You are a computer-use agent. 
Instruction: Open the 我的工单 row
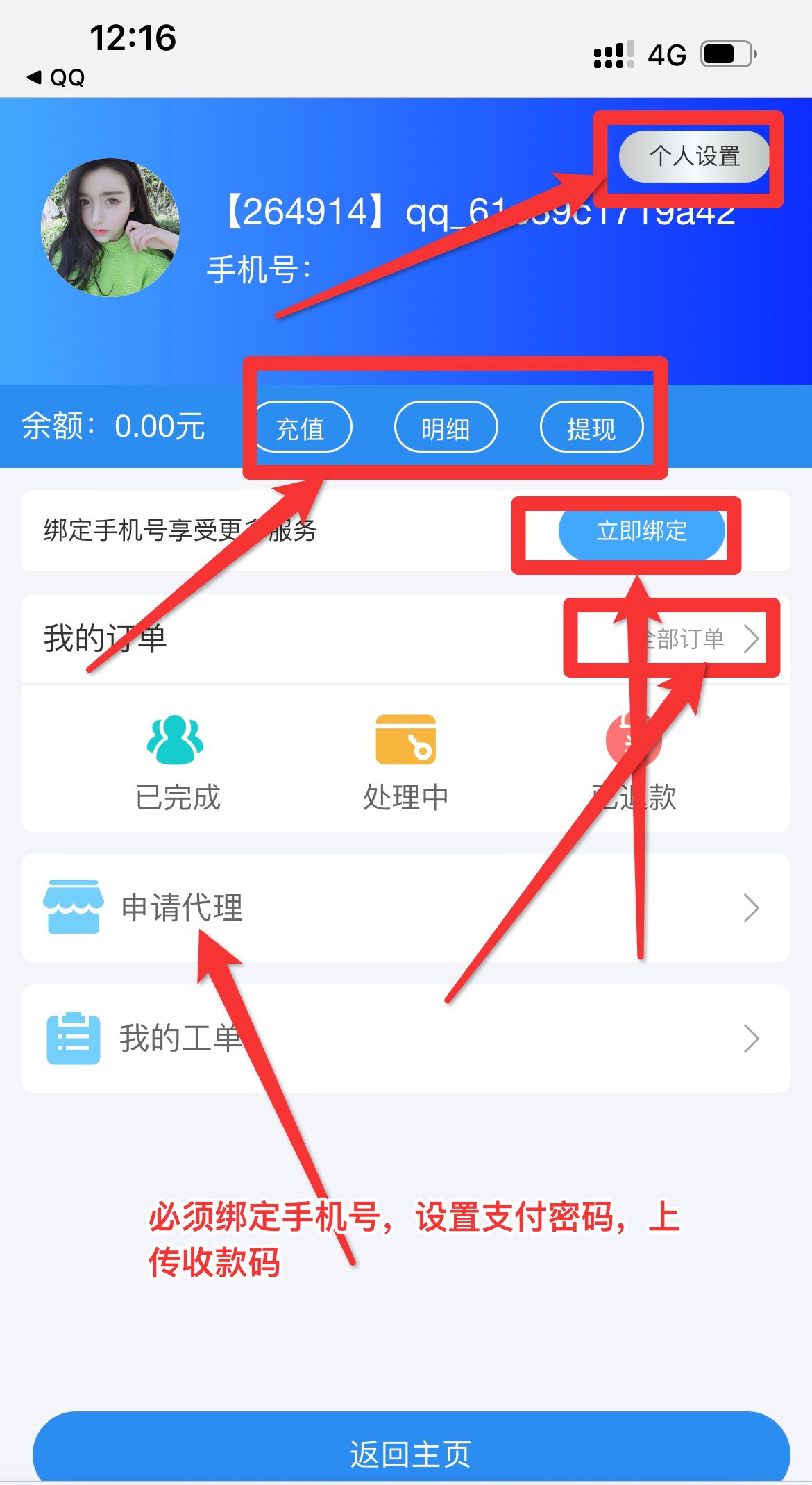point(406,1039)
